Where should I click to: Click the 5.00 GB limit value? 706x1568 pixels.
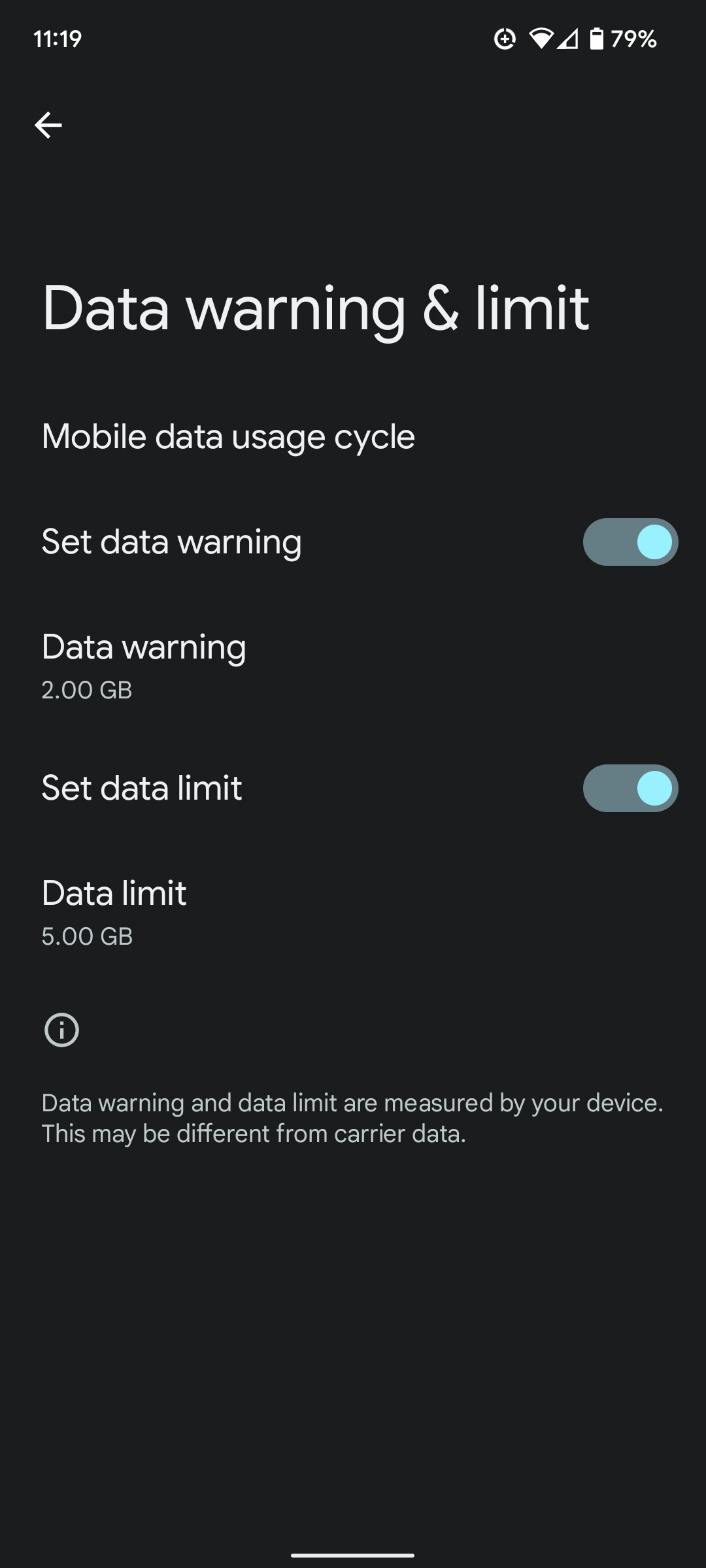click(86, 936)
